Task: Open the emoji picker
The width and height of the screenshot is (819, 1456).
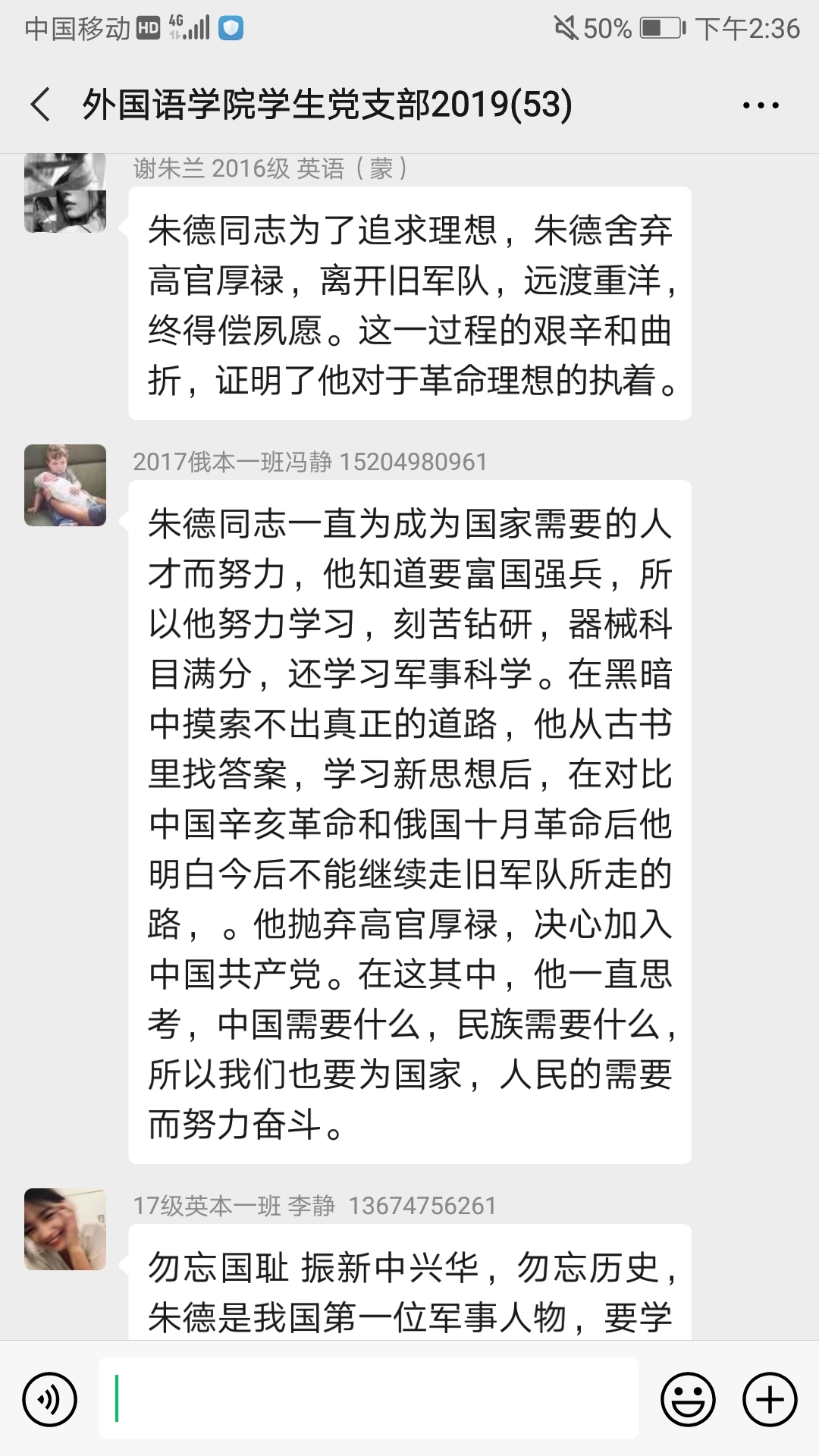Action: click(688, 1399)
